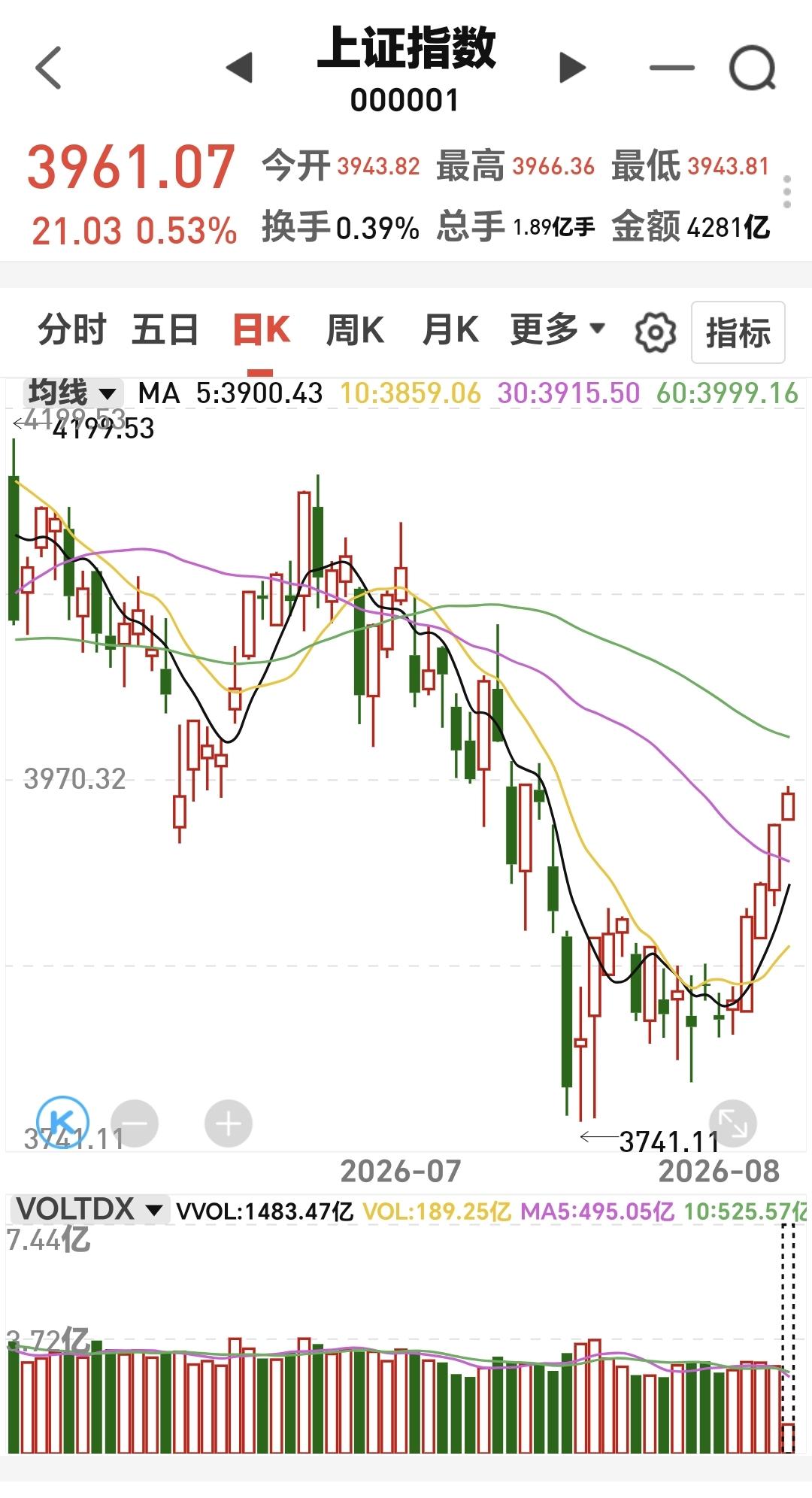Switch to the 周K chart tab
812x1498 pixels.
click(355, 330)
